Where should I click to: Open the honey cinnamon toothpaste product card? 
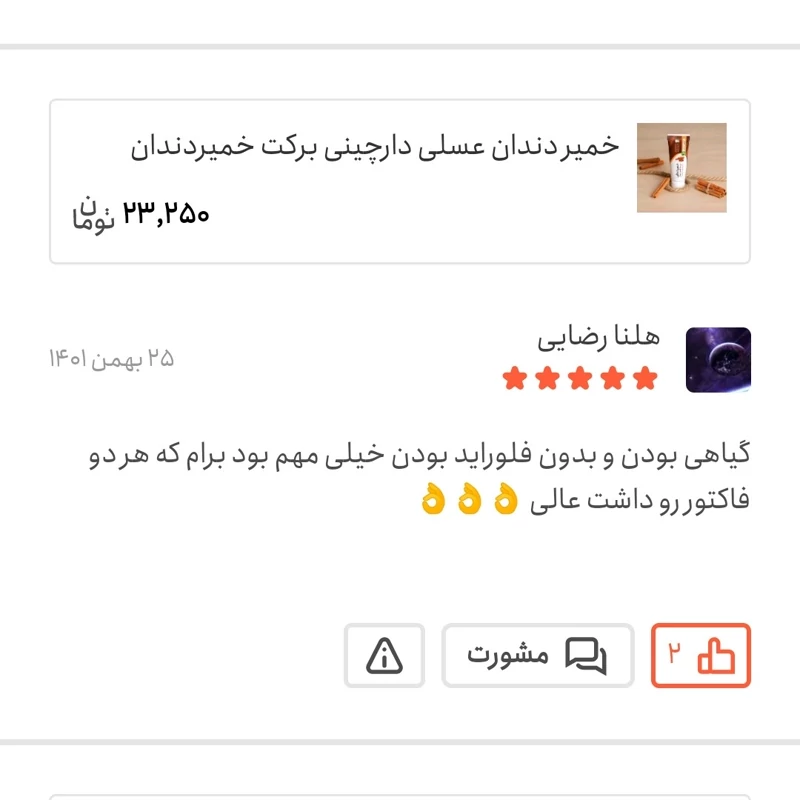pos(400,181)
